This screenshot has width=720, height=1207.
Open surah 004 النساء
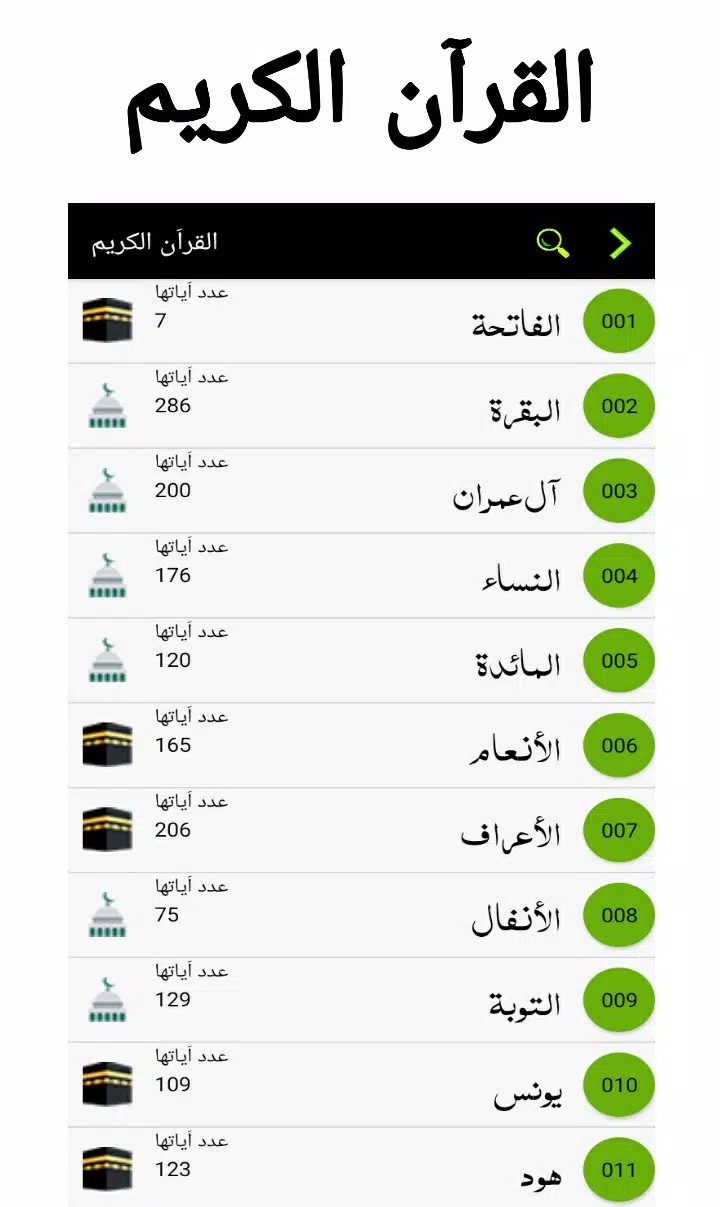[x=361, y=576]
